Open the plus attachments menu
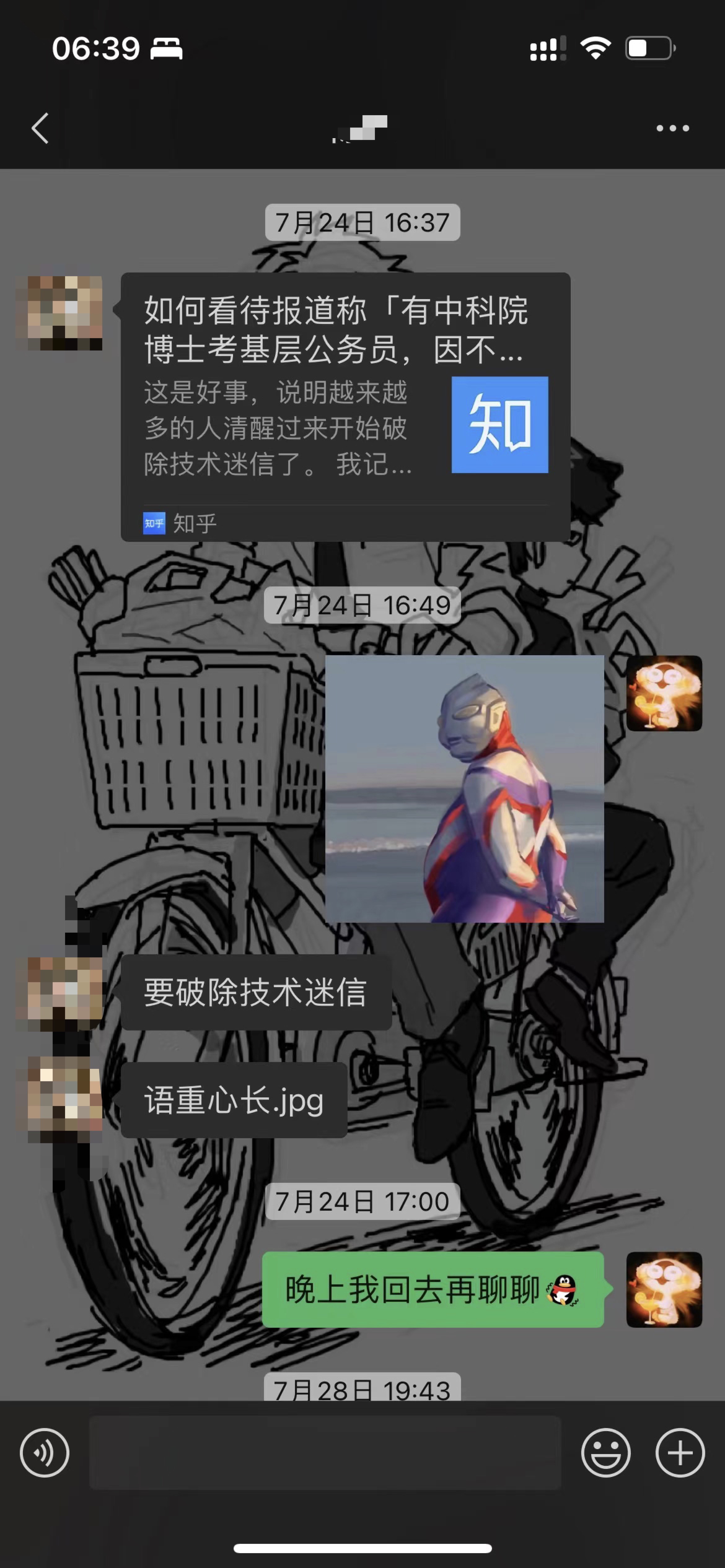The height and width of the screenshot is (1568, 725). click(x=680, y=1453)
